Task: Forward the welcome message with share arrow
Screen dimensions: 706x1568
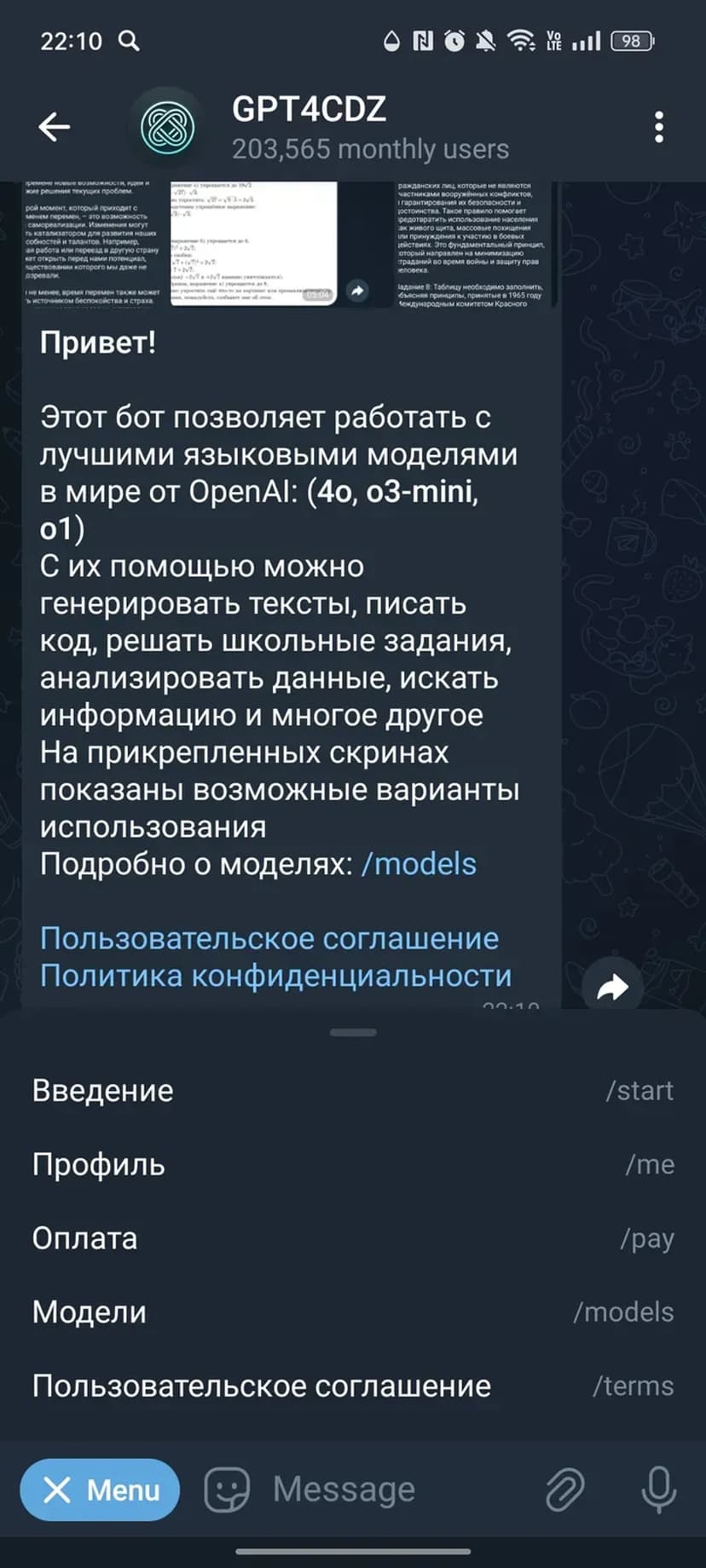Action: pos(612,987)
